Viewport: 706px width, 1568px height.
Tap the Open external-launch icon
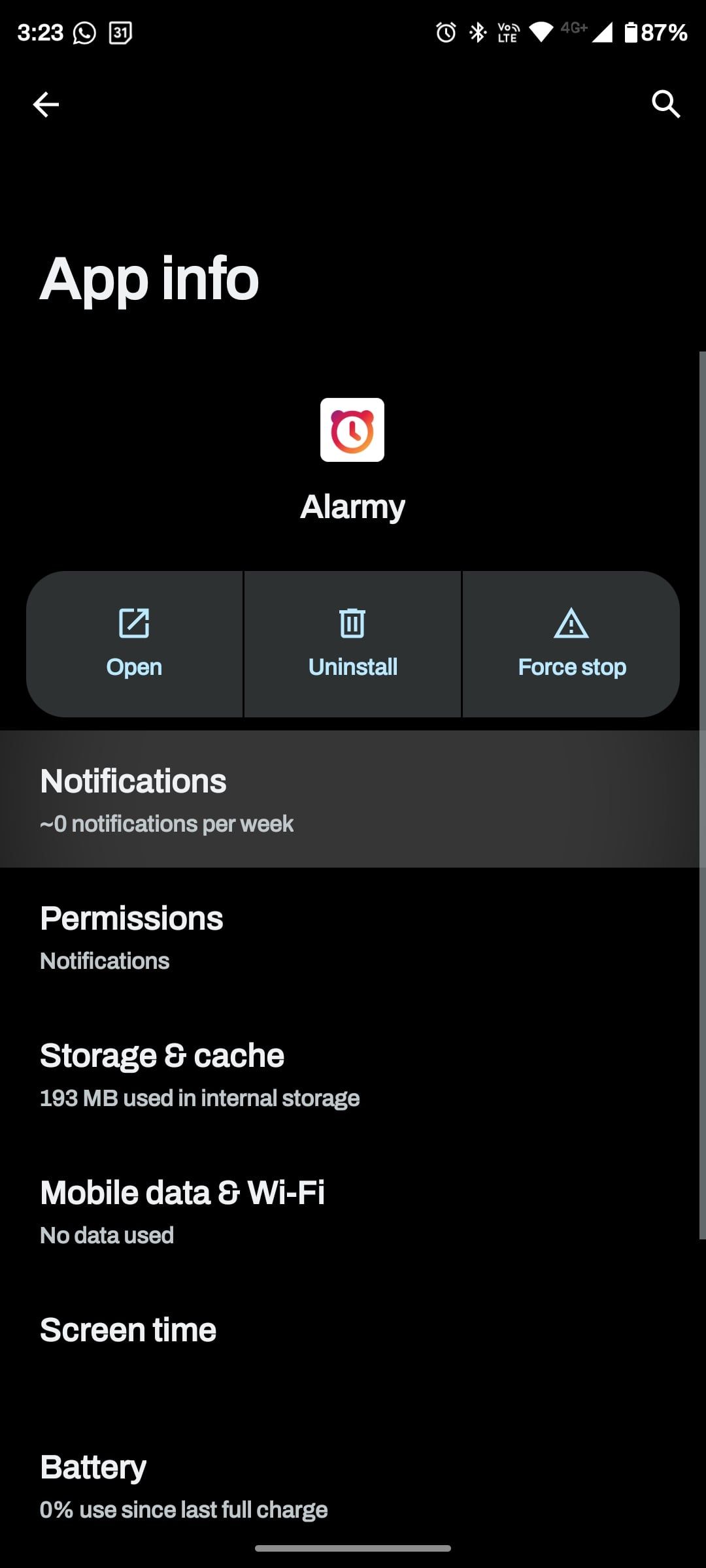(134, 623)
